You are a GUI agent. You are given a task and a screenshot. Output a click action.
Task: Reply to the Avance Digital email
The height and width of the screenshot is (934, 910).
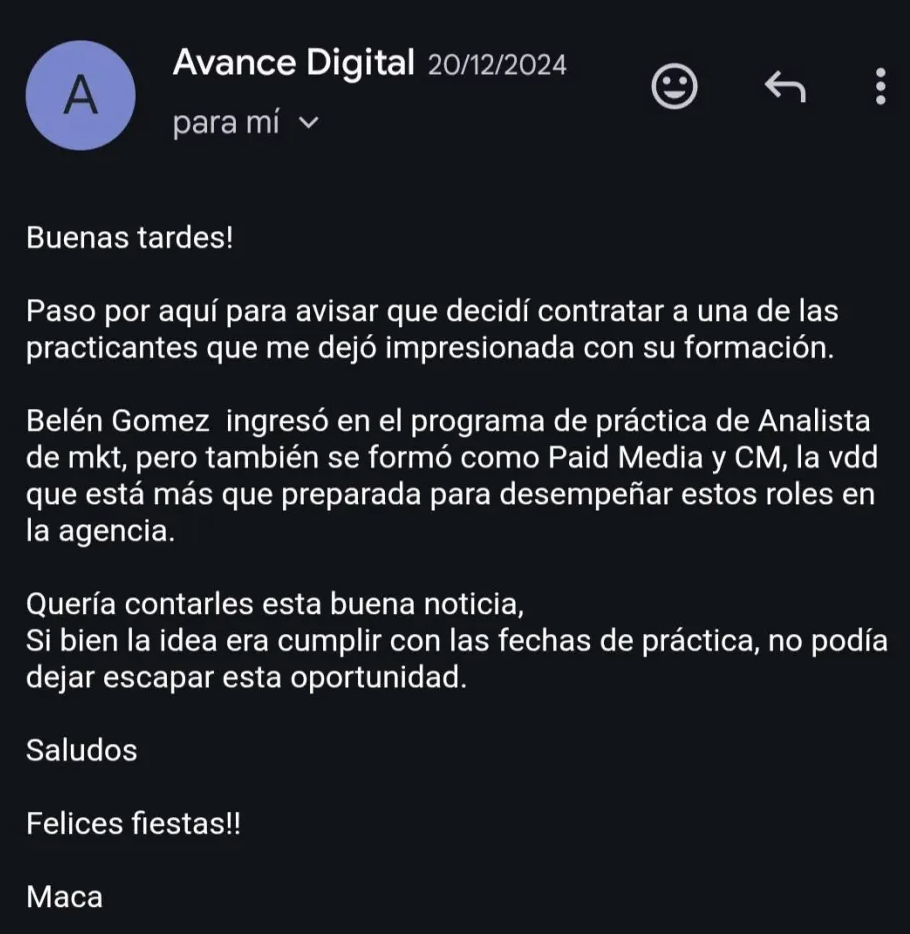click(786, 87)
